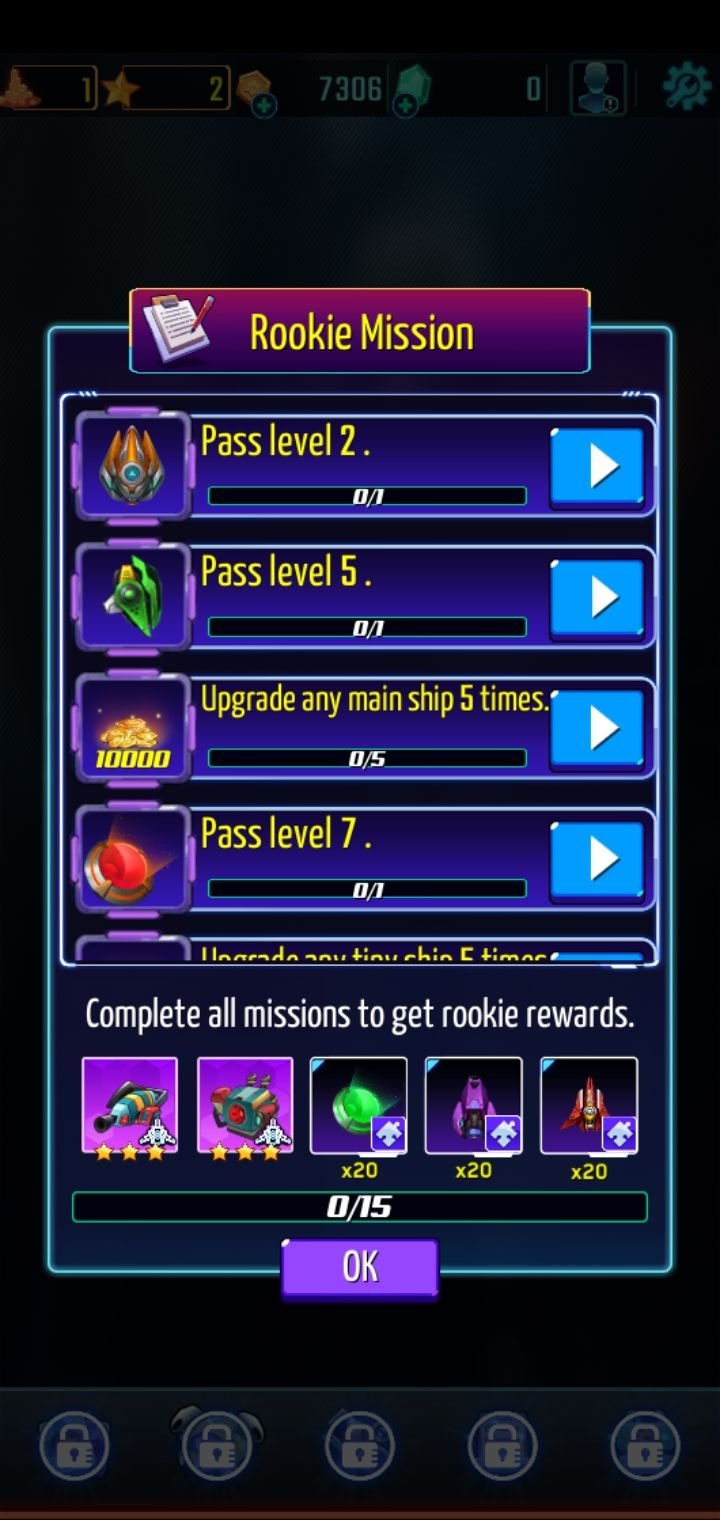
Task: Launch the Pass level 7 mission
Action: click(x=597, y=860)
